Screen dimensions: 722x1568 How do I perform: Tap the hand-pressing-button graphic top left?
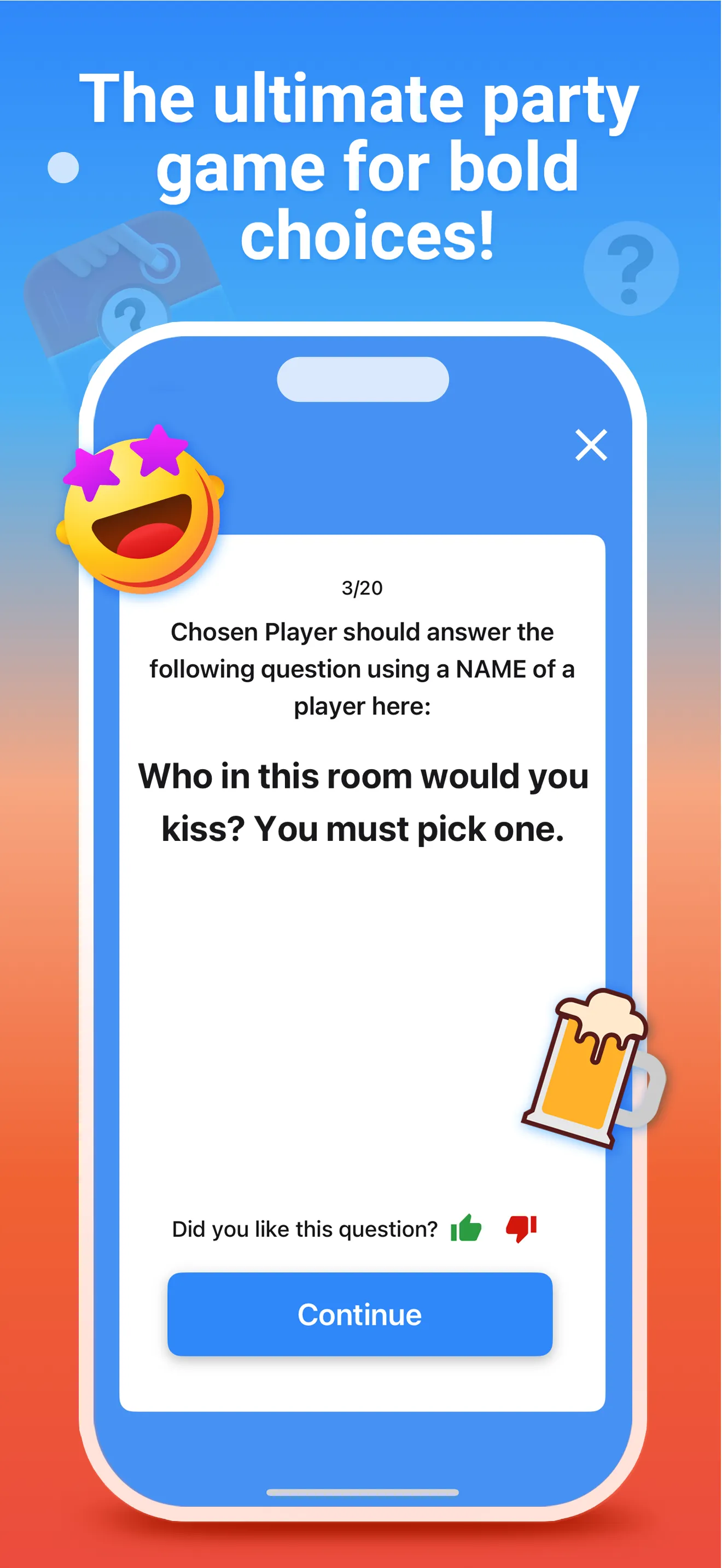109,268
